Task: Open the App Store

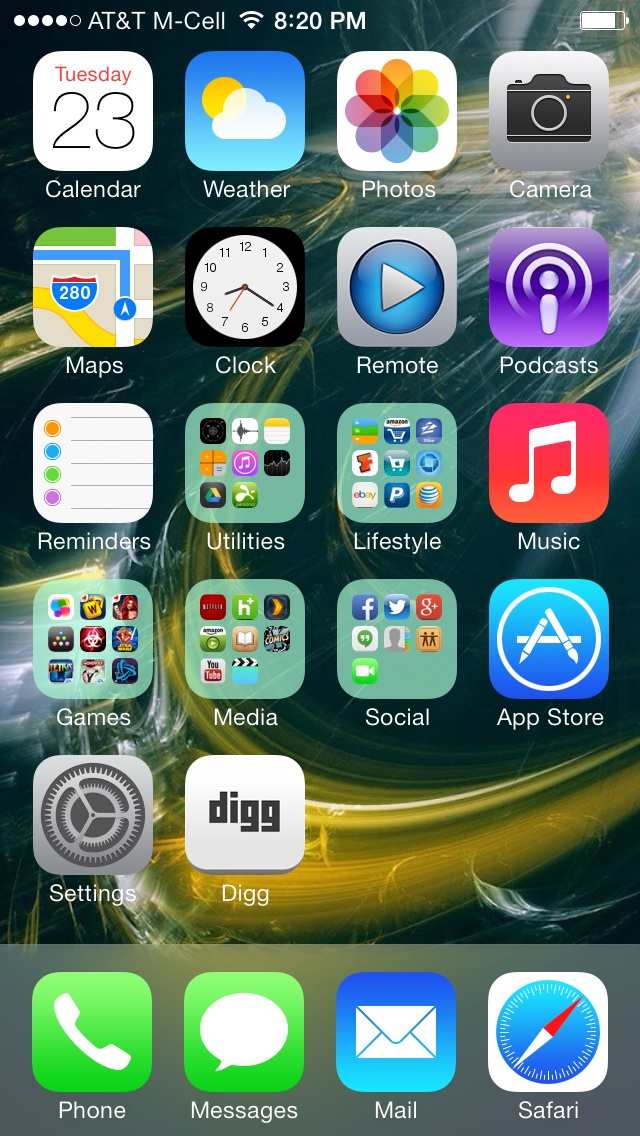Action: [x=549, y=639]
